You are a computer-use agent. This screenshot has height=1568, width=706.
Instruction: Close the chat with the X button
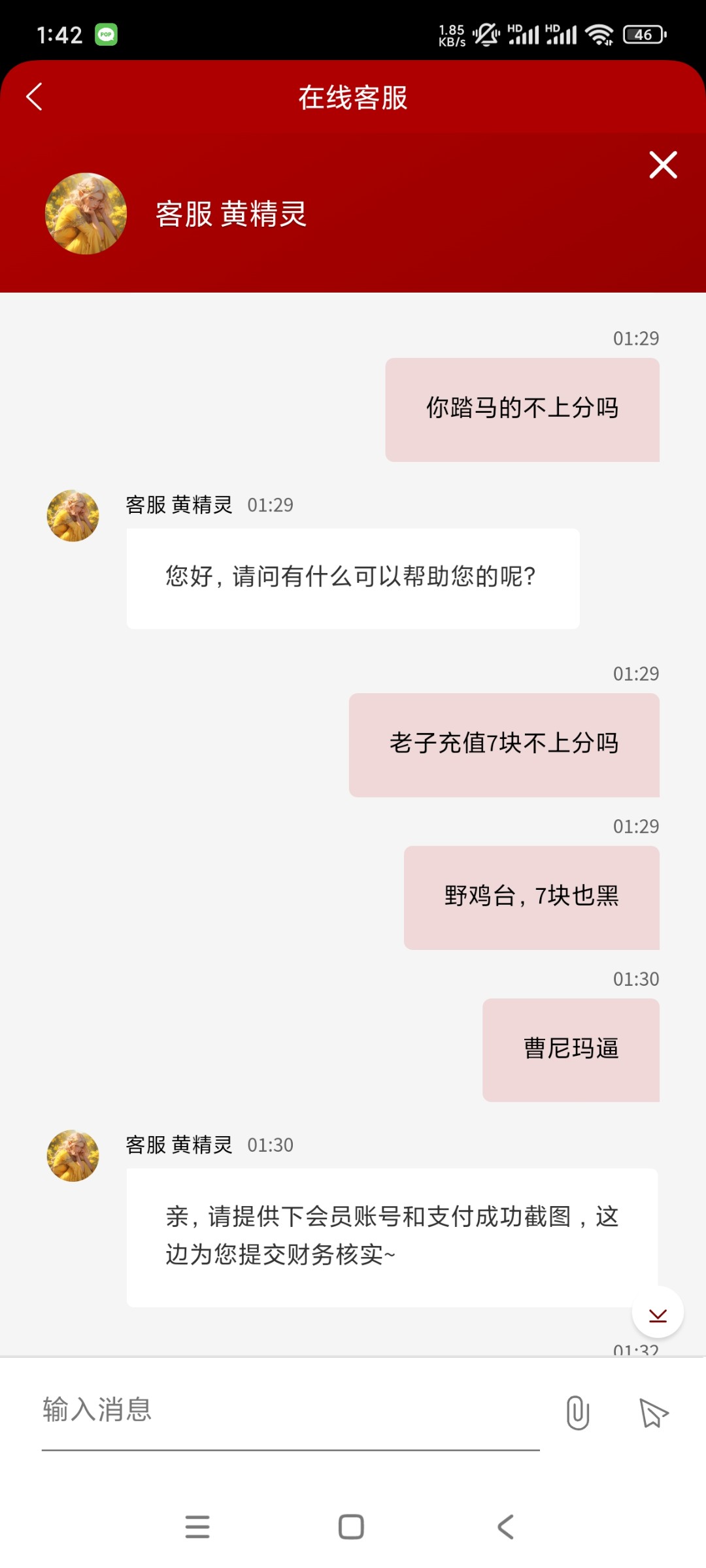[663, 165]
